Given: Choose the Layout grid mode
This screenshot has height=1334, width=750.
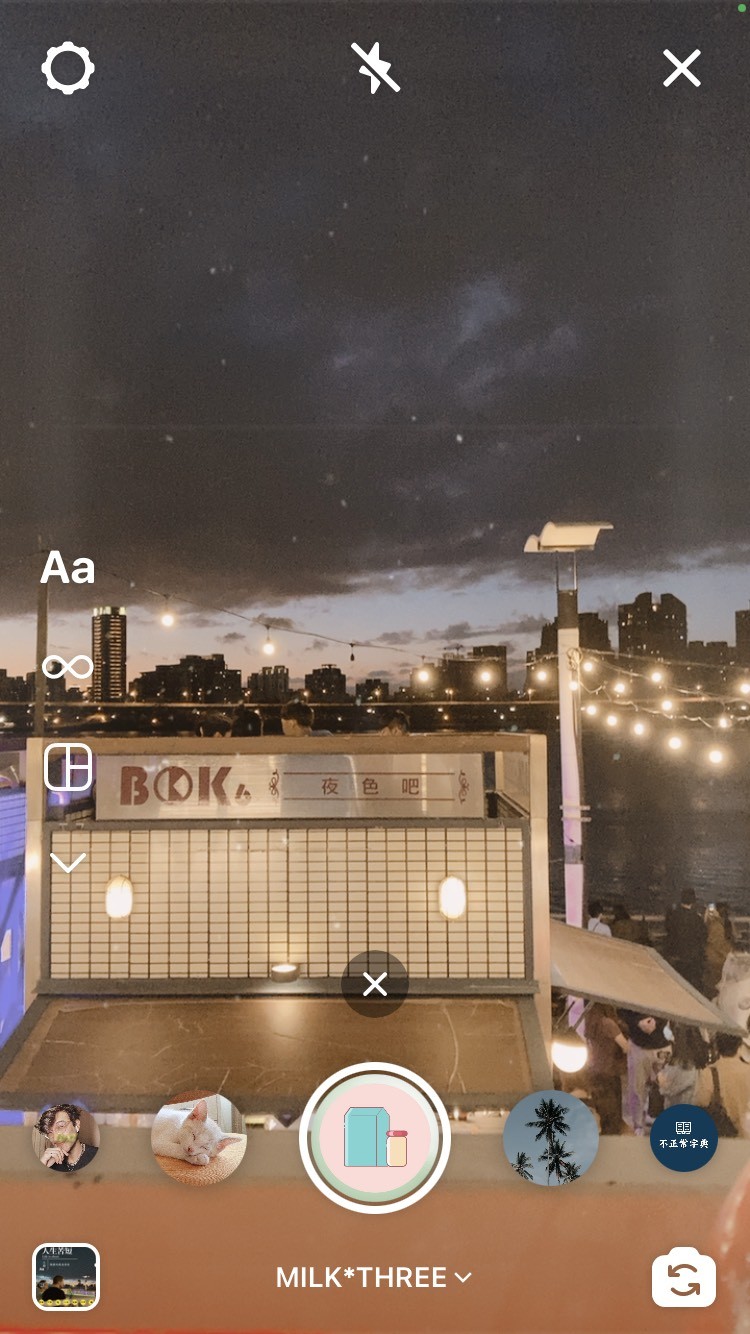Looking at the screenshot, I should coord(67,767).
